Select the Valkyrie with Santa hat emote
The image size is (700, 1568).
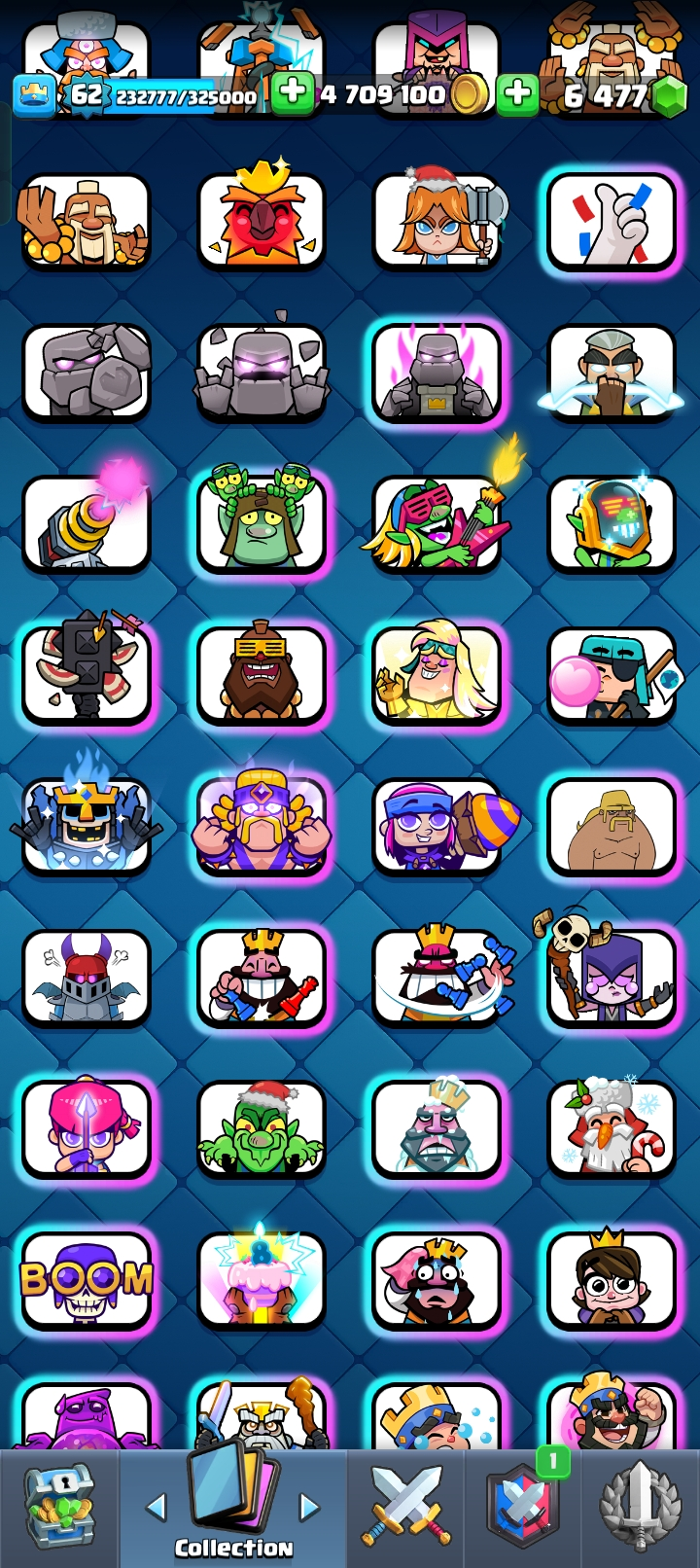pyautogui.click(x=437, y=220)
